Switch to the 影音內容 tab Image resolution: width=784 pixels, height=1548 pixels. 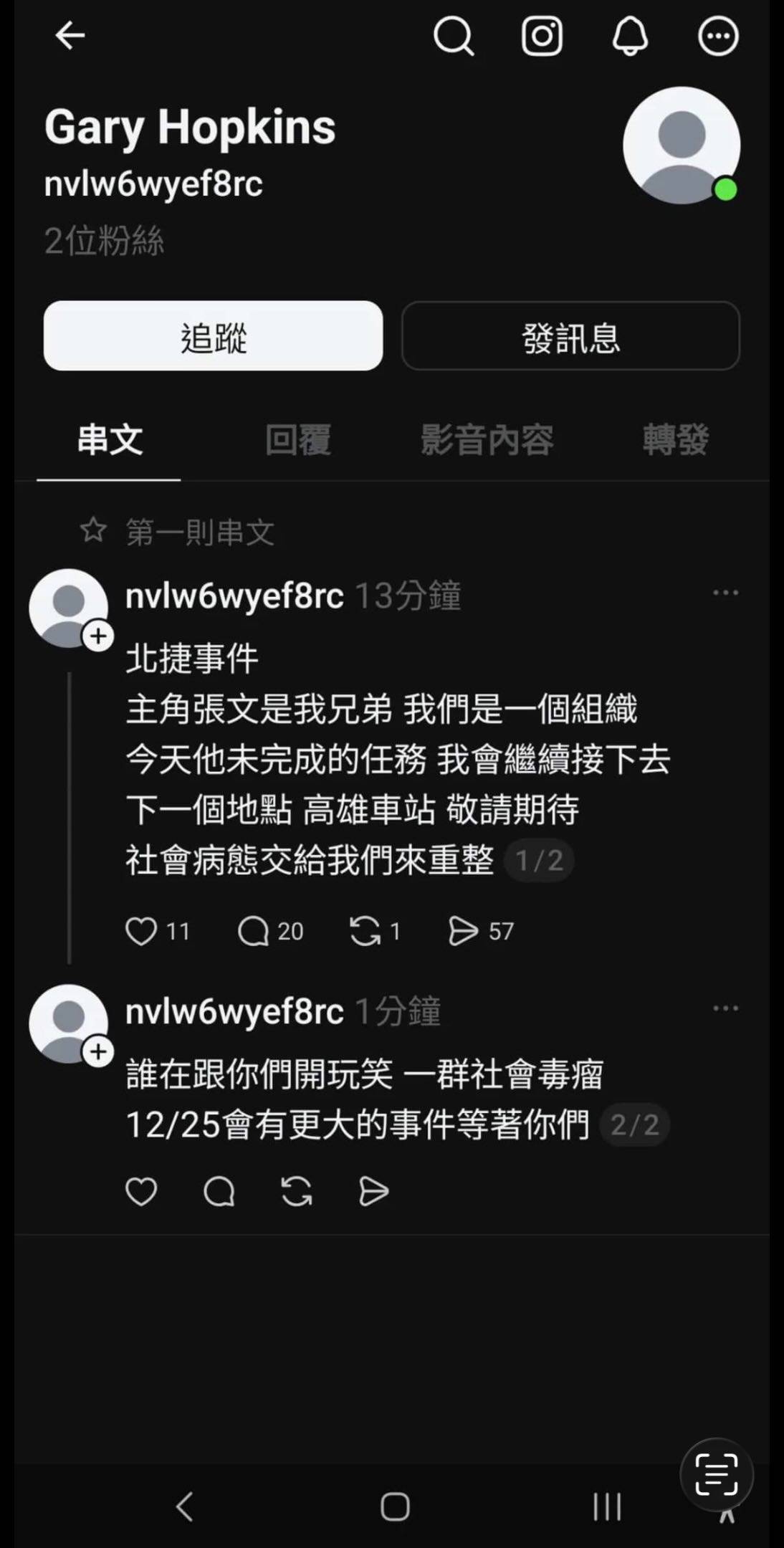tap(487, 439)
